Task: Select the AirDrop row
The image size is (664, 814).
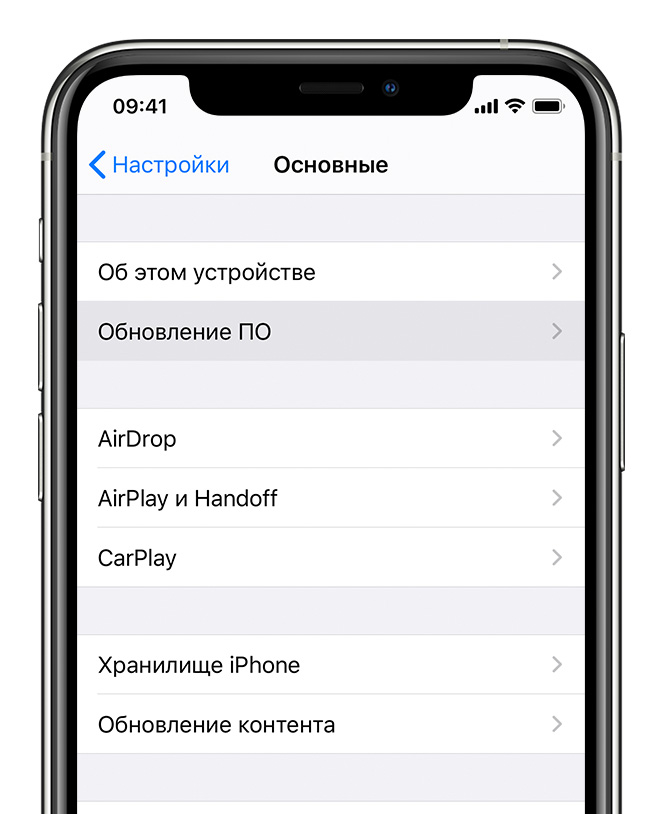Action: click(x=330, y=439)
